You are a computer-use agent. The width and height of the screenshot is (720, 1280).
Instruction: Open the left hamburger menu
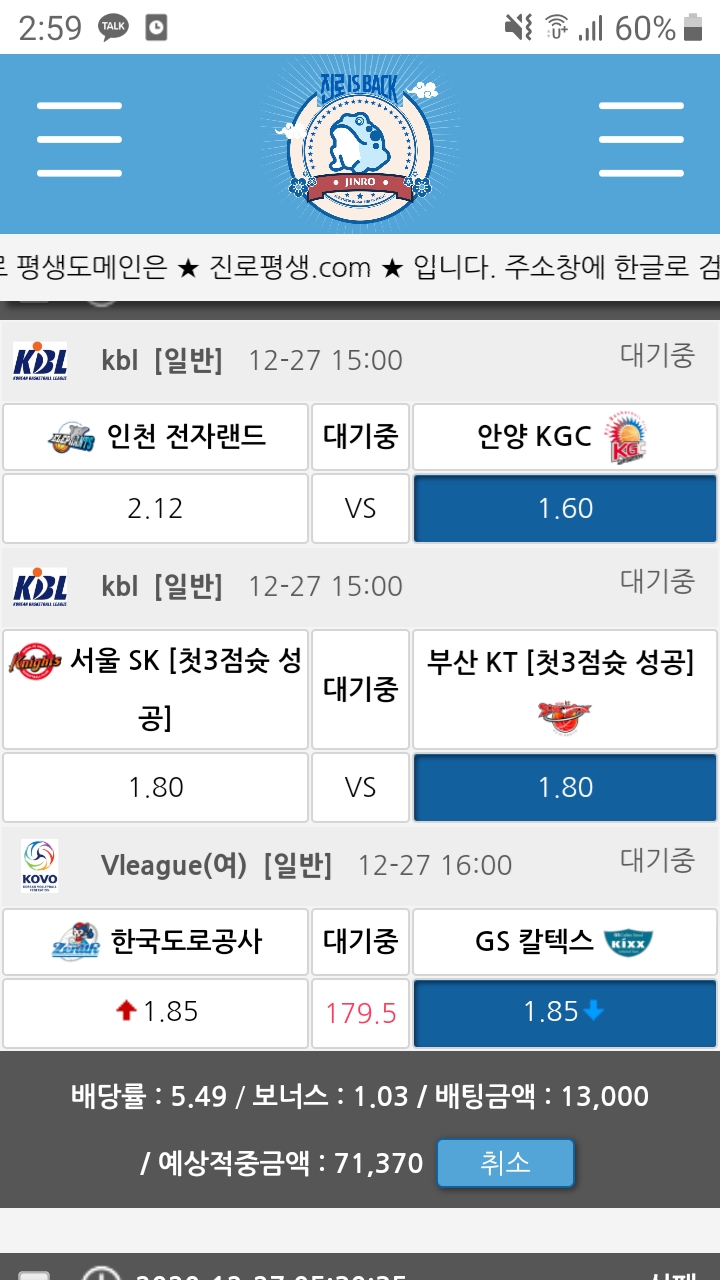coord(79,140)
